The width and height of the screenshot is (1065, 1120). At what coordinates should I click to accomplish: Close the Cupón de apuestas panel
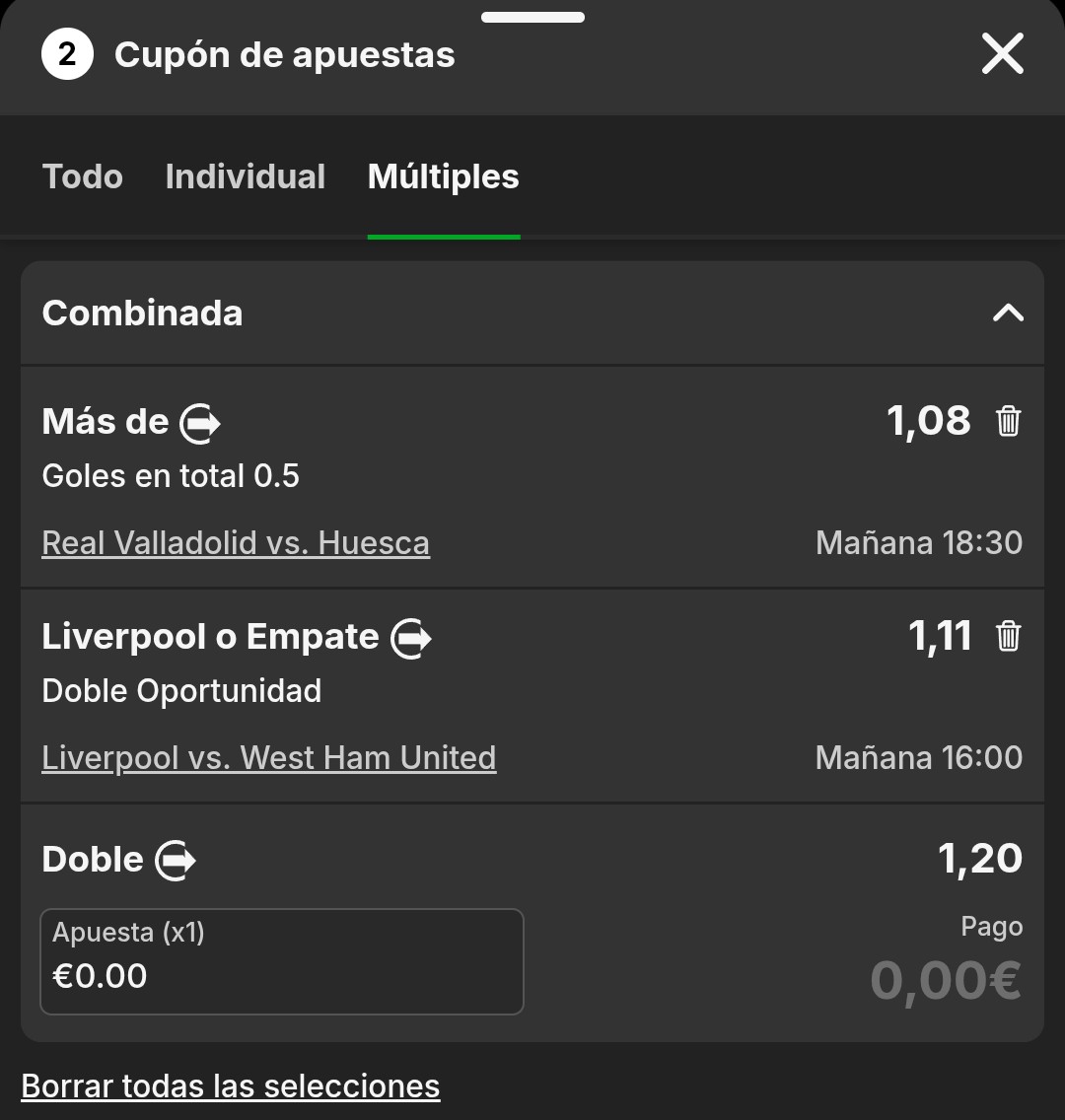click(1002, 54)
